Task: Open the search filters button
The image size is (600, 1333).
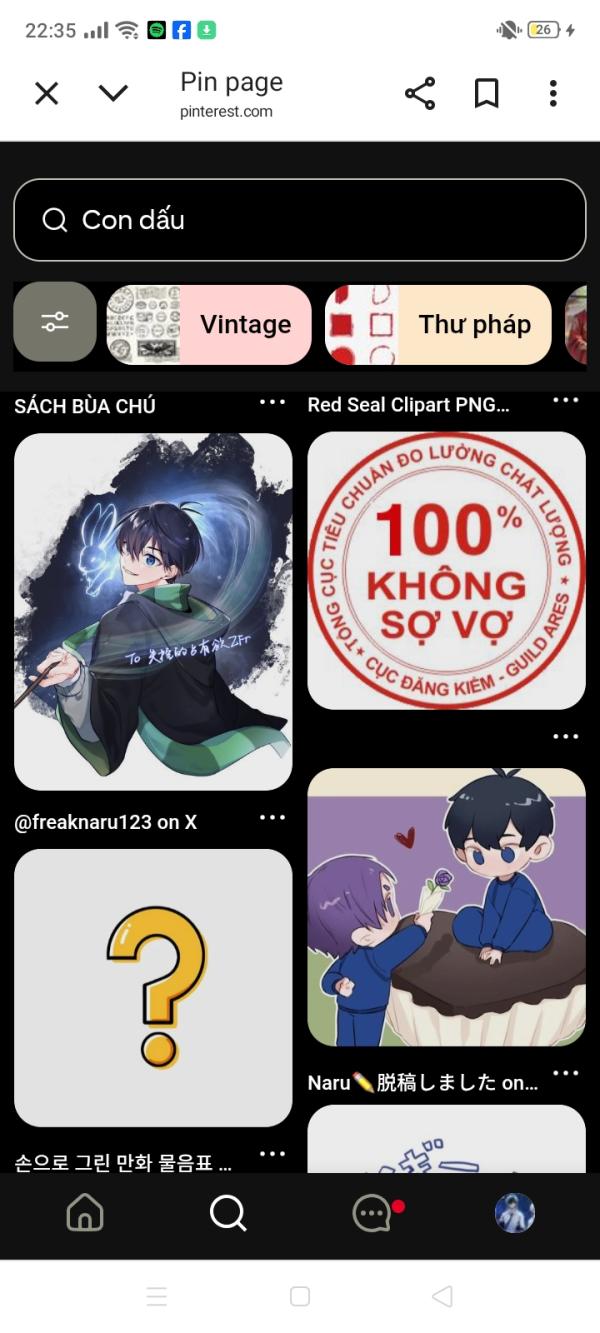Action: 55,322
